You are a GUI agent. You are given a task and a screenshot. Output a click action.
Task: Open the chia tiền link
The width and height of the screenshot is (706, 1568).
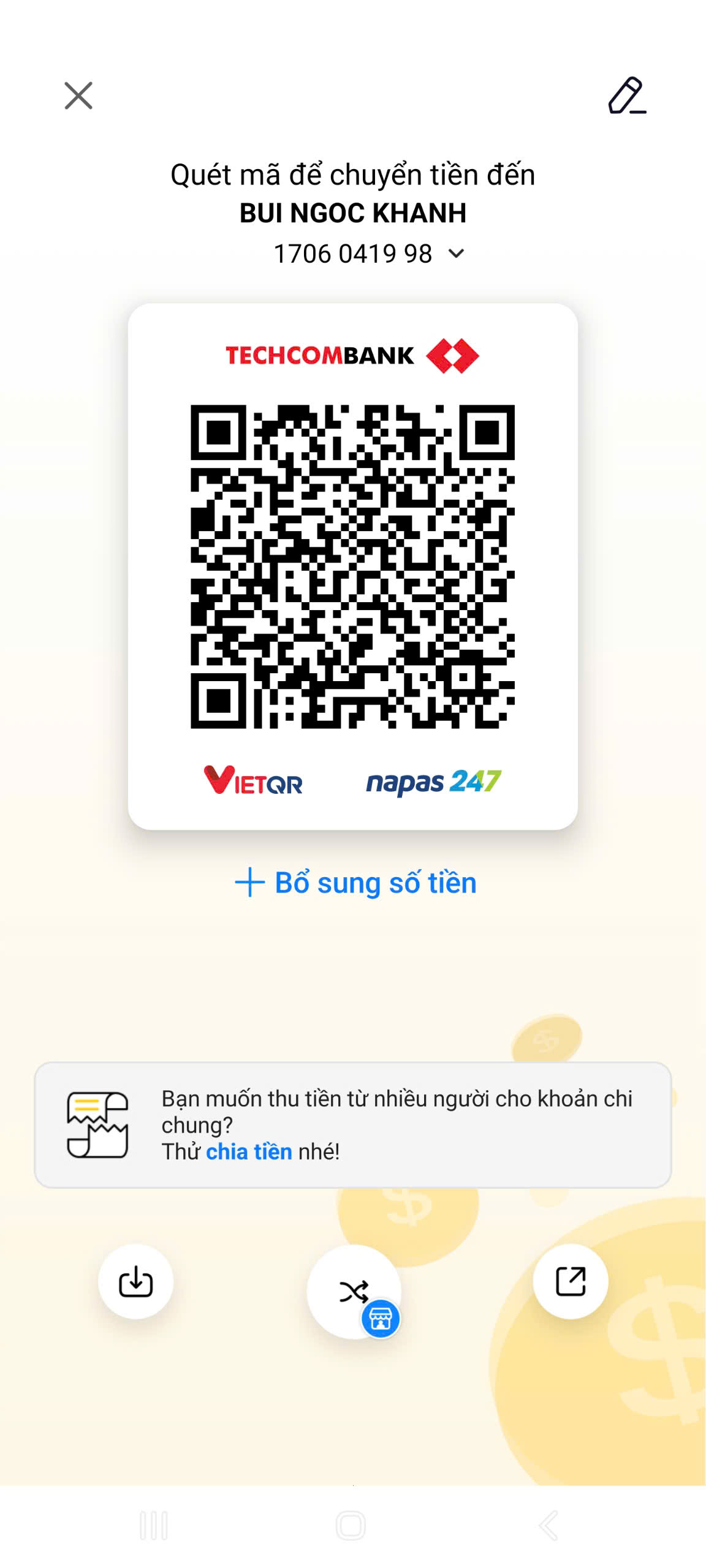pyautogui.click(x=249, y=1151)
